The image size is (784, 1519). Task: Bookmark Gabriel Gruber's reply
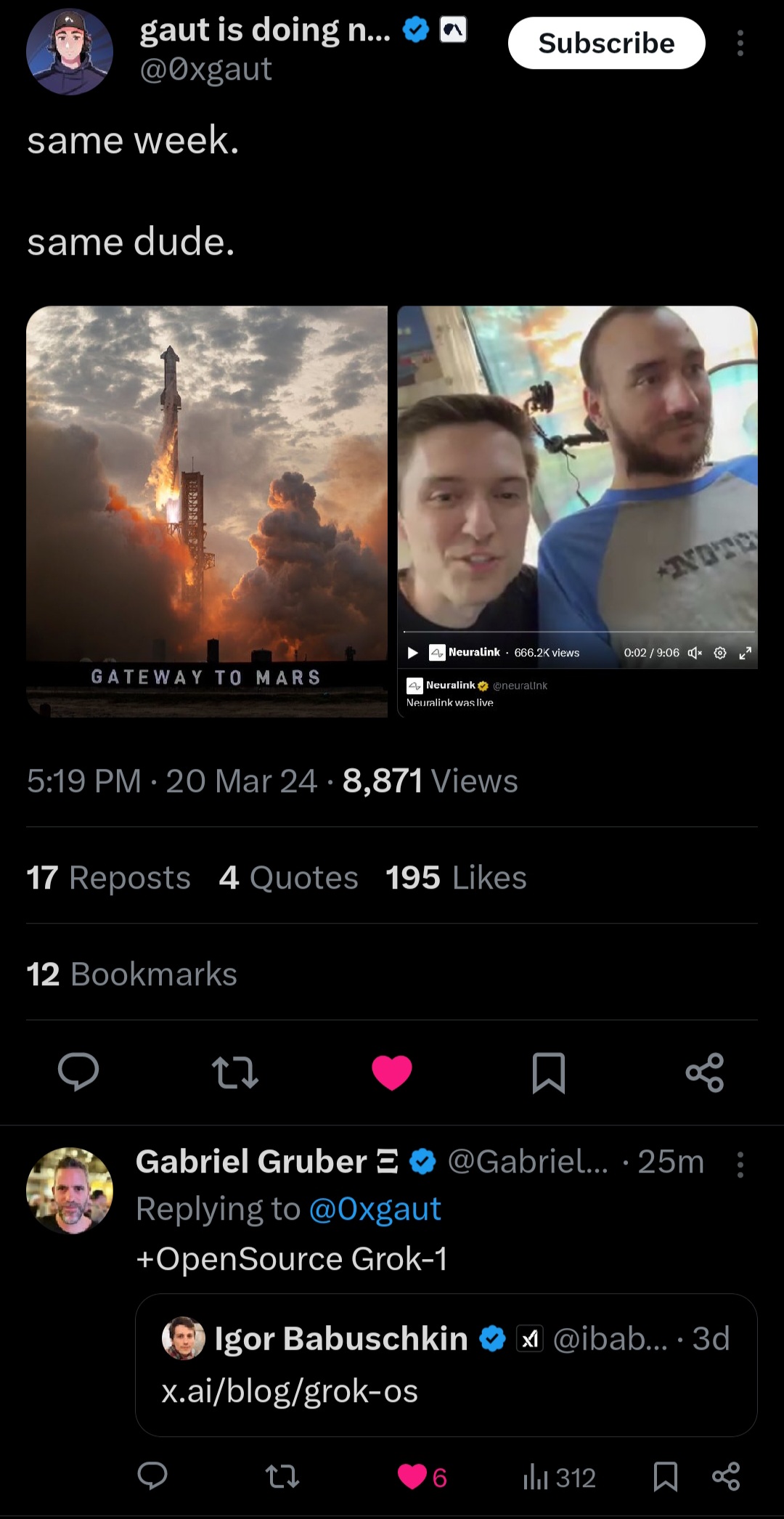coord(665,1477)
